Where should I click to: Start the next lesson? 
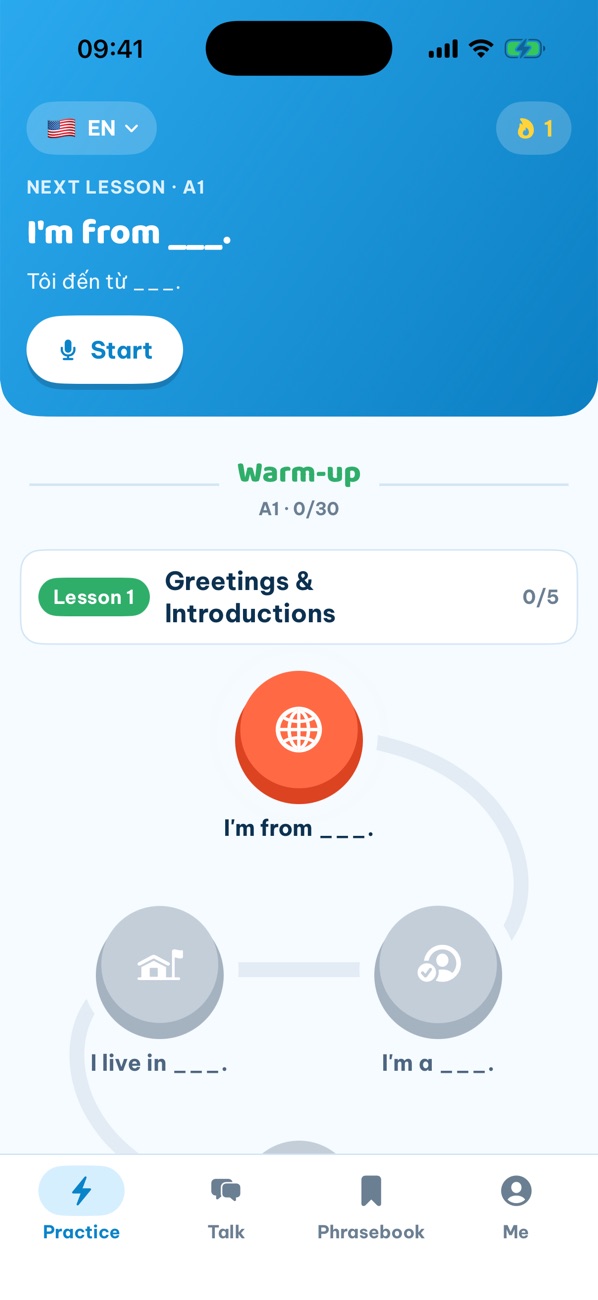(x=105, y=350)
